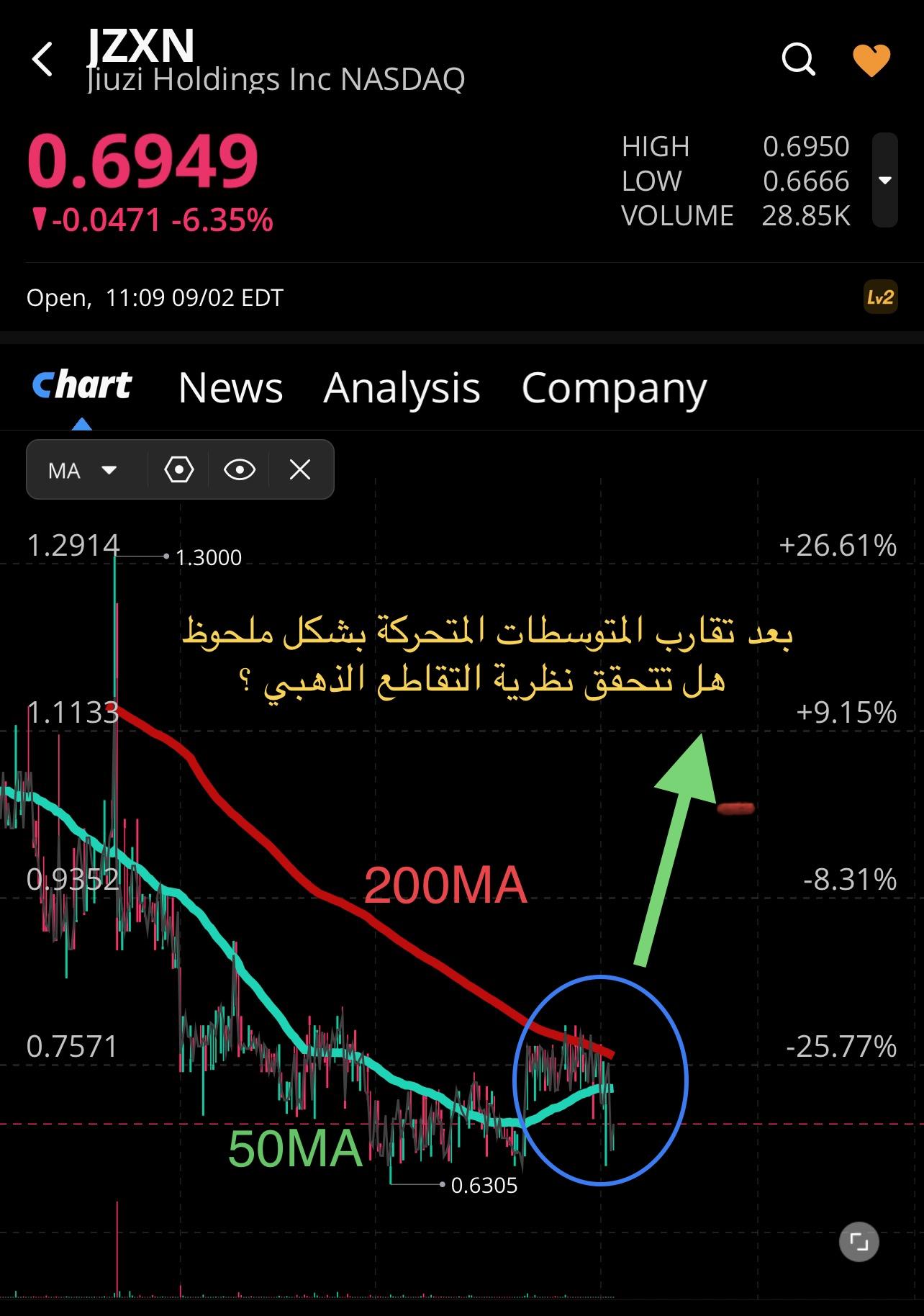
Task: Go back from the JZXN stock page
Action: pos(43,59)
